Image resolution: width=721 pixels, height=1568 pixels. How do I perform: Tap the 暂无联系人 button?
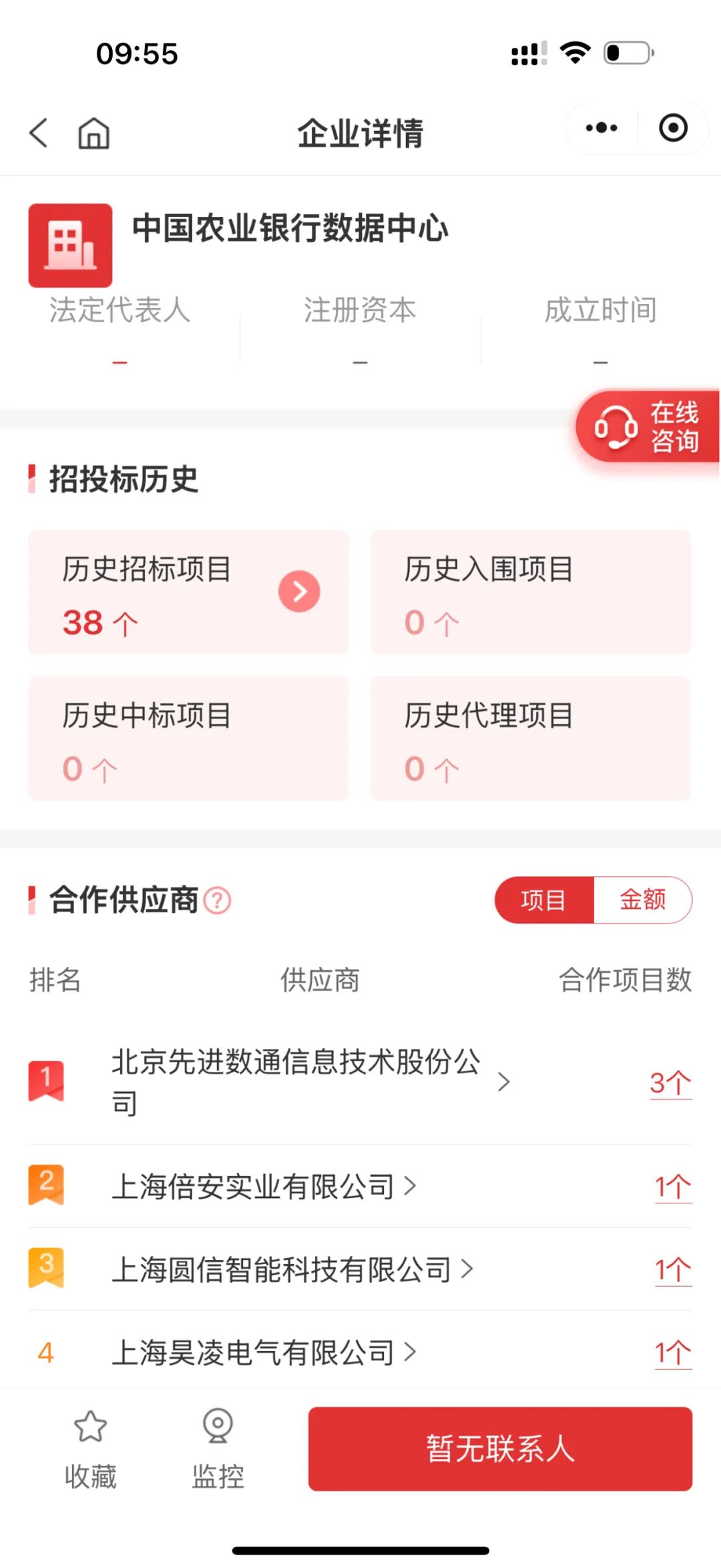click(500, 1448)
